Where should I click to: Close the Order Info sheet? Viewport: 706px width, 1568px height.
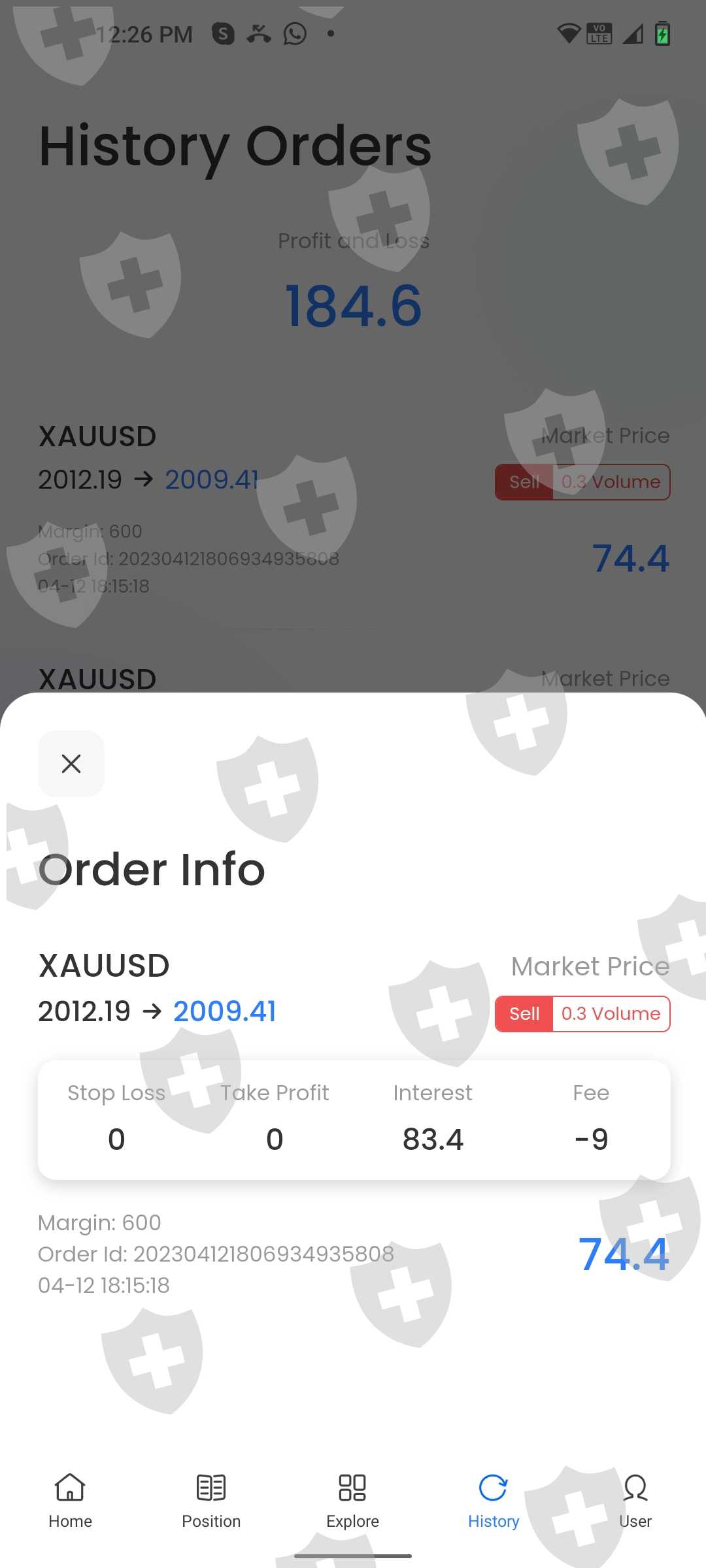[x=71, y=763]
